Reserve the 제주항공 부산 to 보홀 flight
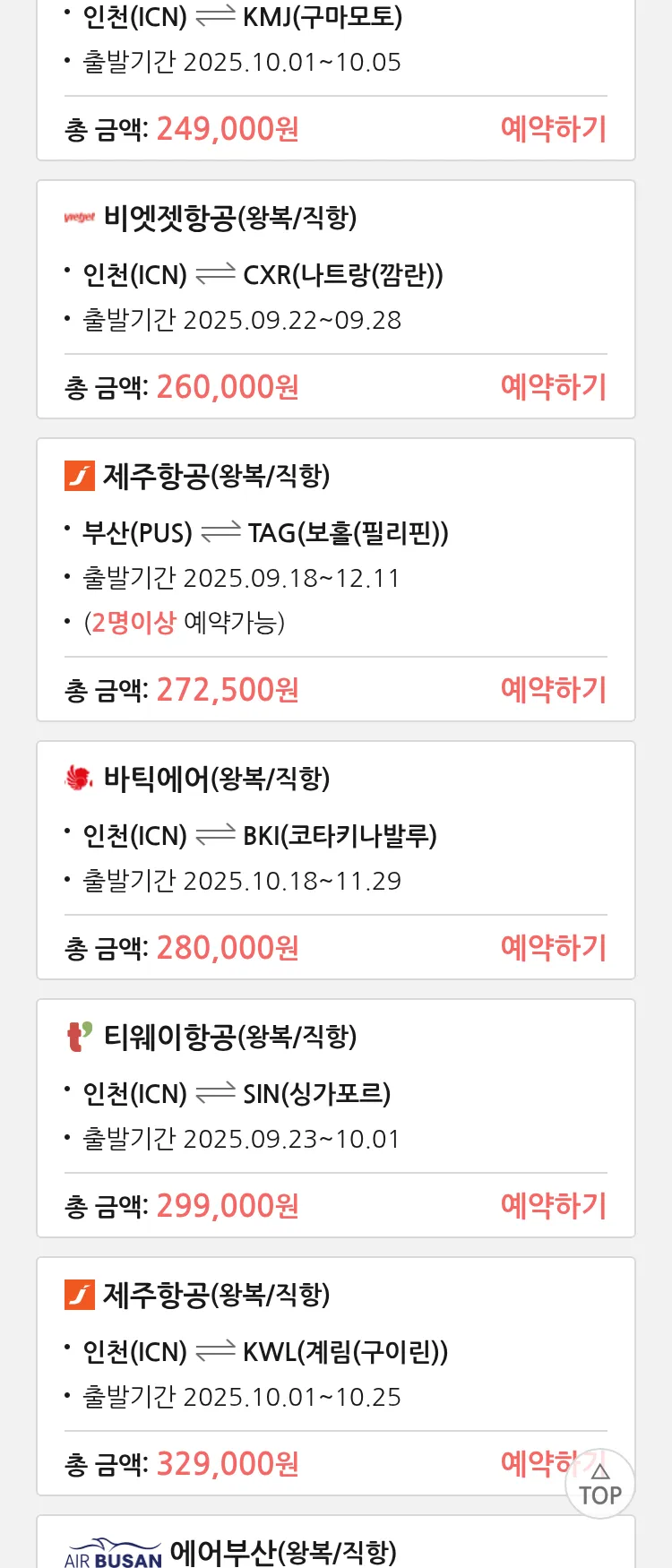672x1568 pixels. point(553,690)
